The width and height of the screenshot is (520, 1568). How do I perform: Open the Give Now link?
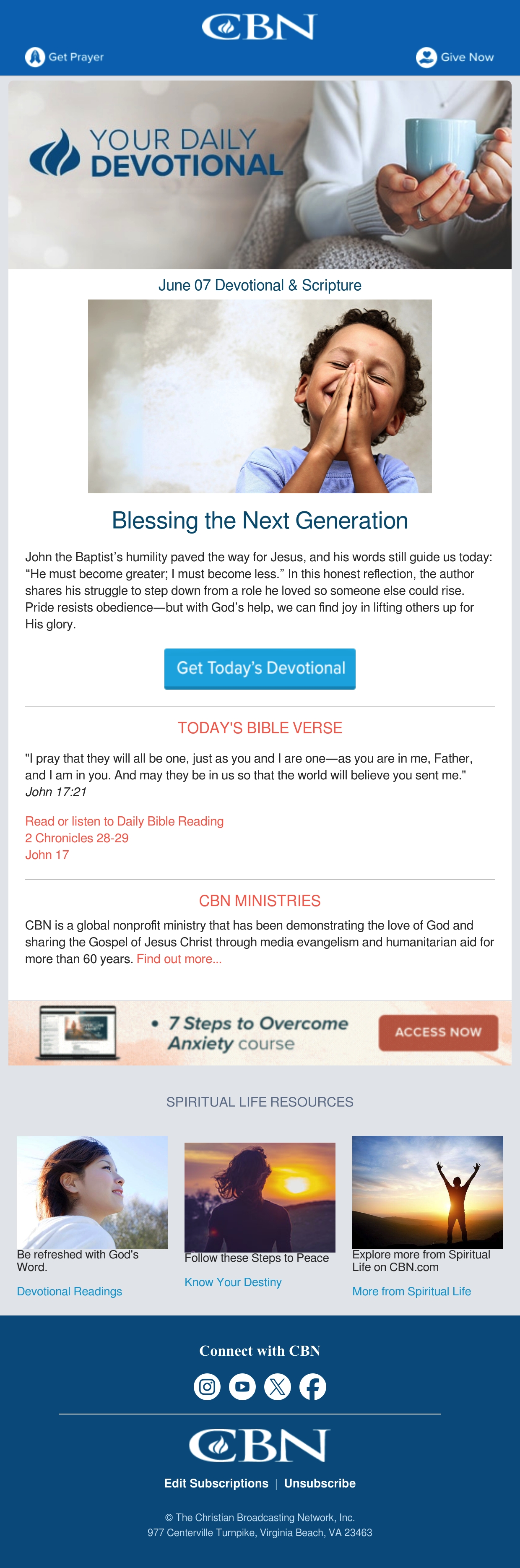[455, 57]
